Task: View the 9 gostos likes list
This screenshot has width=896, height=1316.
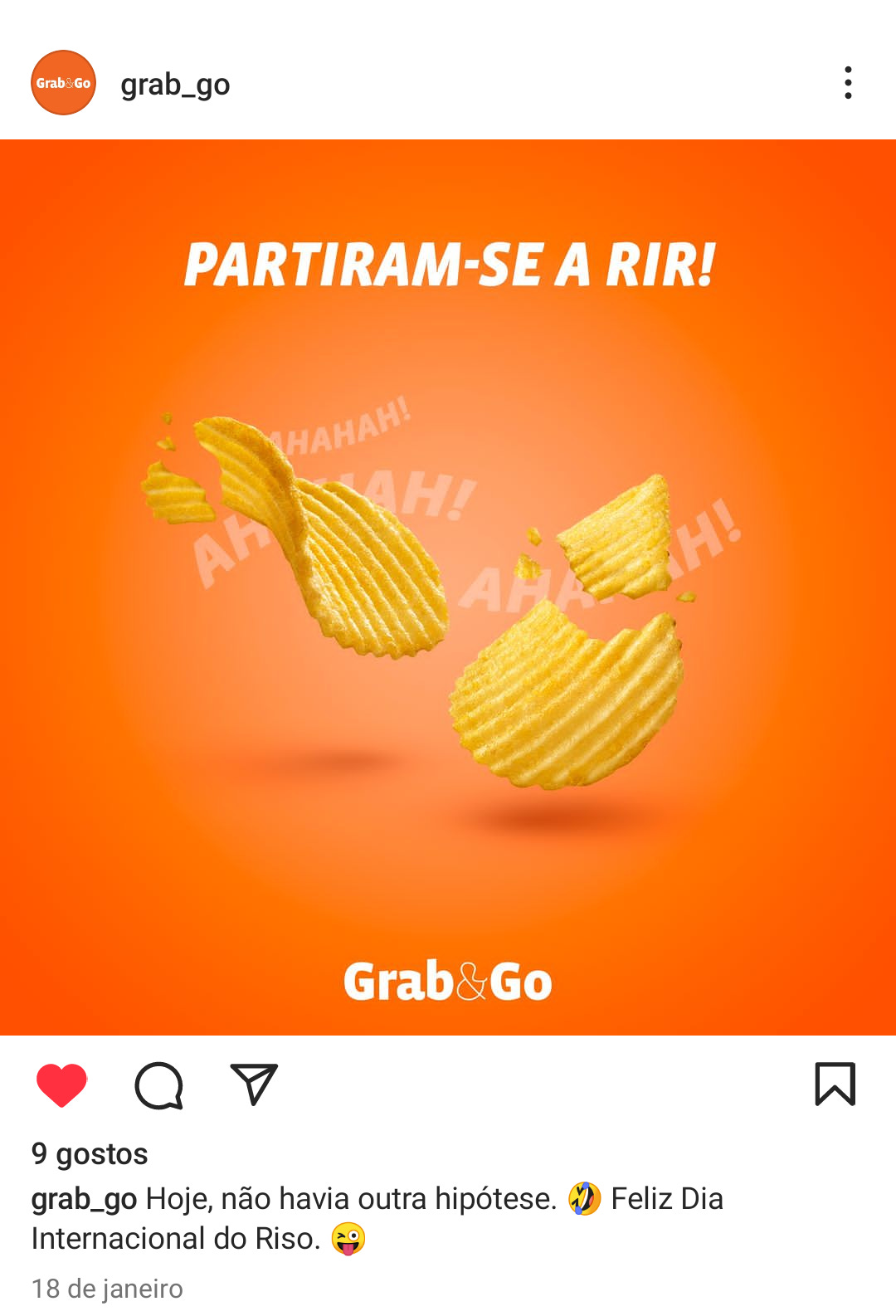Action: pos(90,1153)
